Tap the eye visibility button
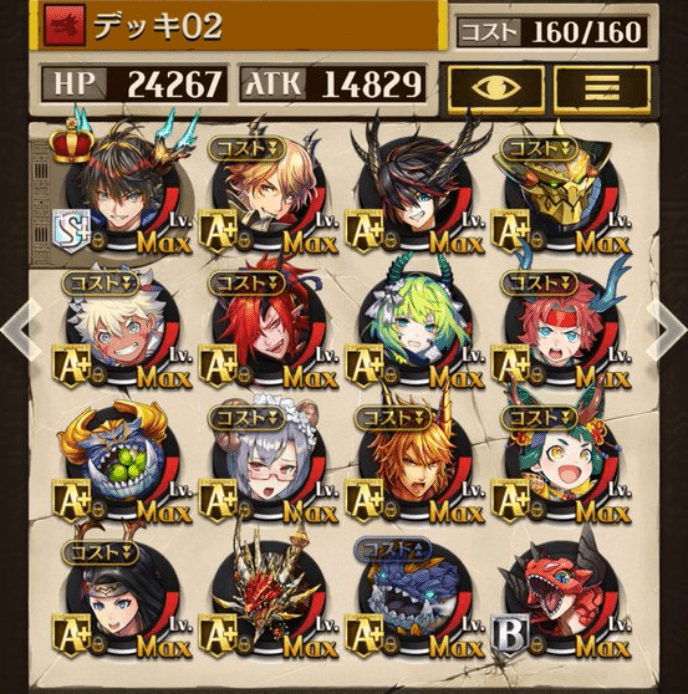Image resolution: width=688 pixels, height=694 pixels. coord(496,87)
